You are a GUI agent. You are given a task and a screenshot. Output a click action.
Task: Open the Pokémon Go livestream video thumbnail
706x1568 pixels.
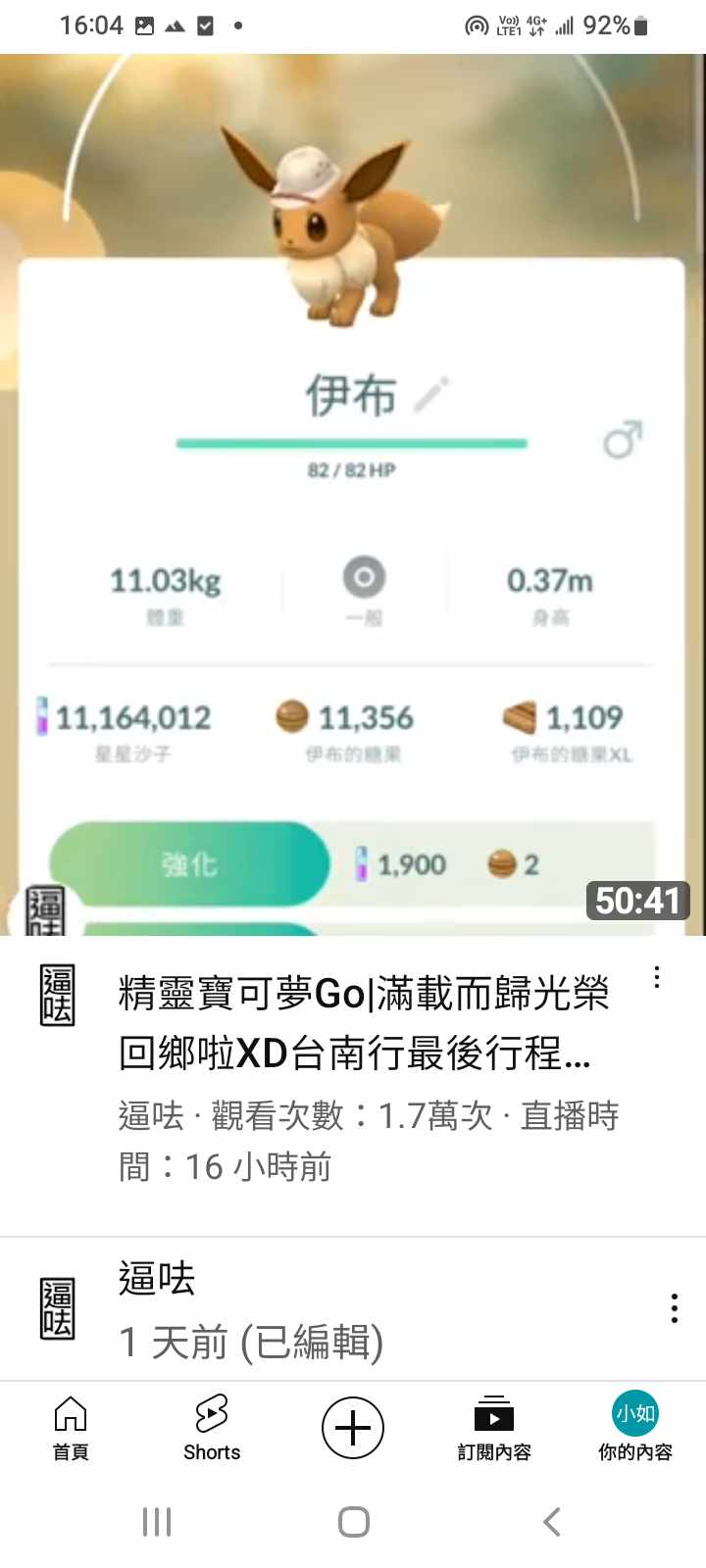(353, 495)
